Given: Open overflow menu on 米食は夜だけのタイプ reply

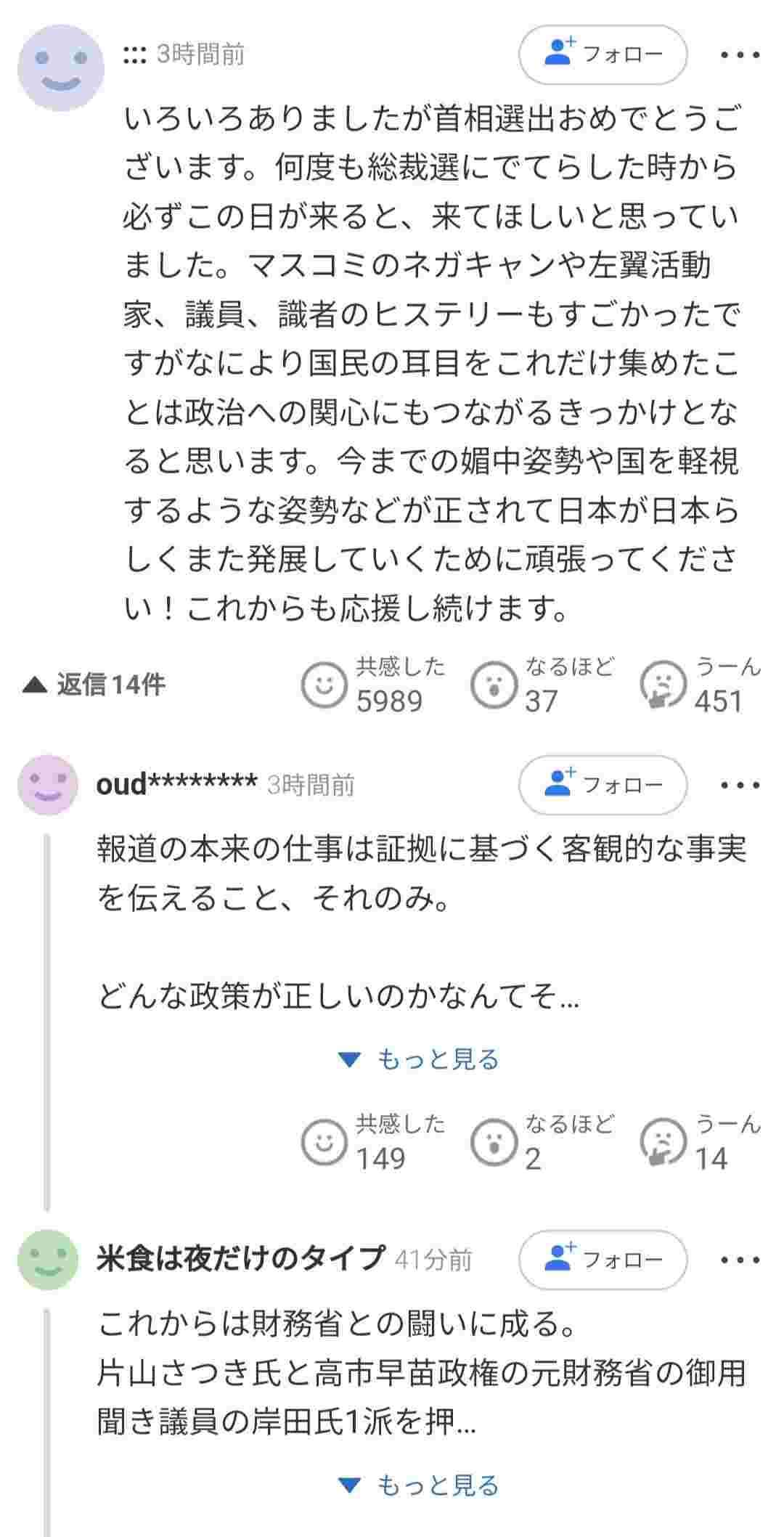Looking at the screenshot, I should tap(740, 1260).
